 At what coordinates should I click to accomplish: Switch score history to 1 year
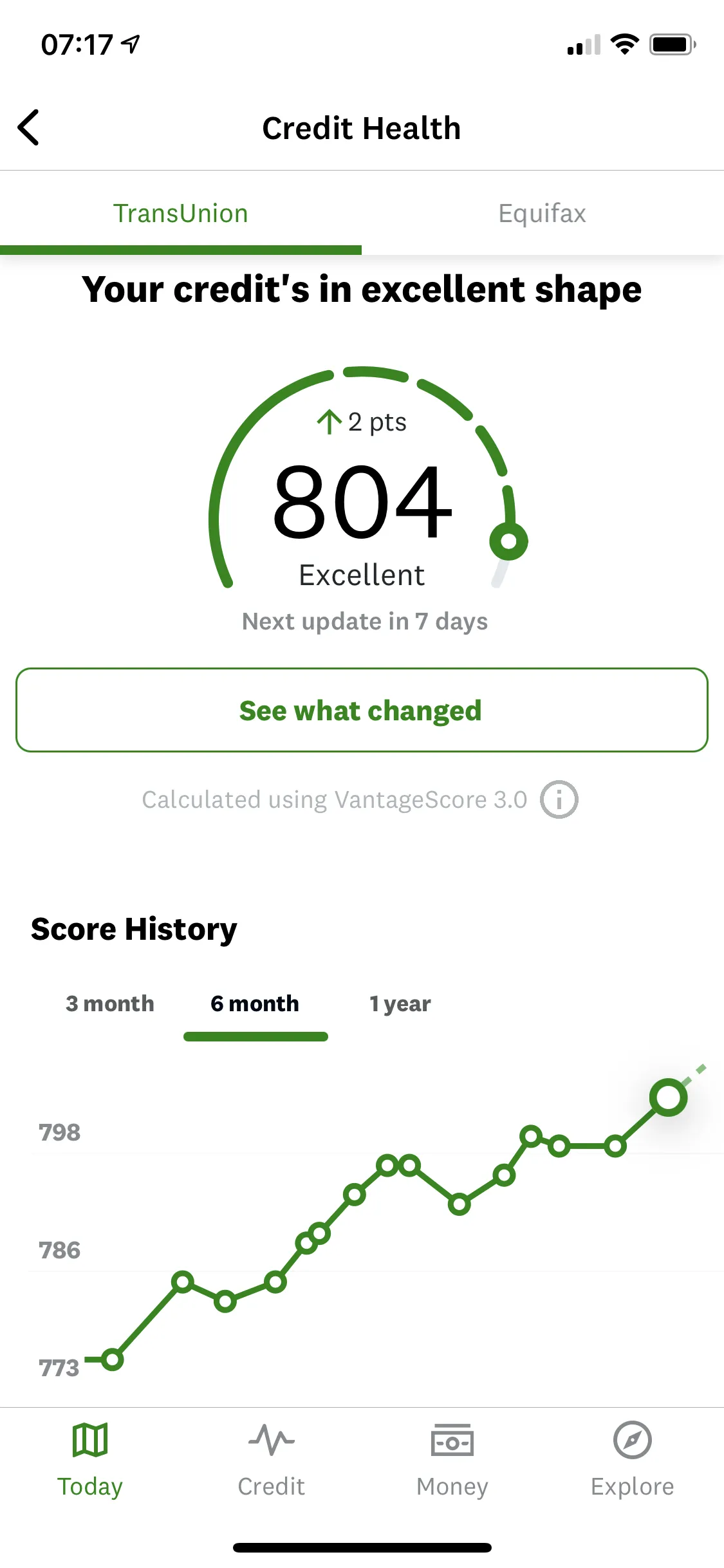point(400,1003)
